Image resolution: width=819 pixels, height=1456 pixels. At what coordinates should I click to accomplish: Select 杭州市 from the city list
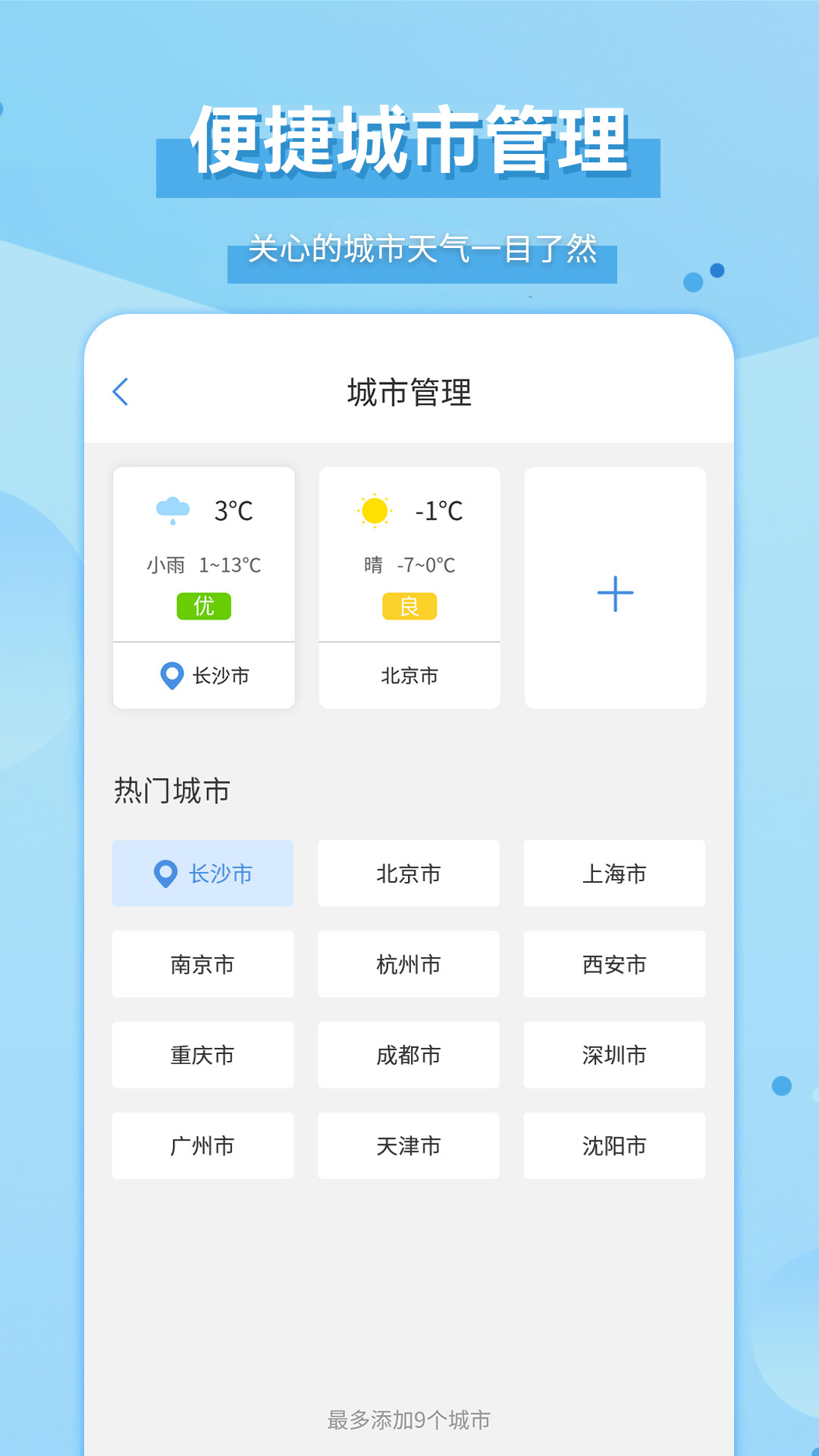409,965
